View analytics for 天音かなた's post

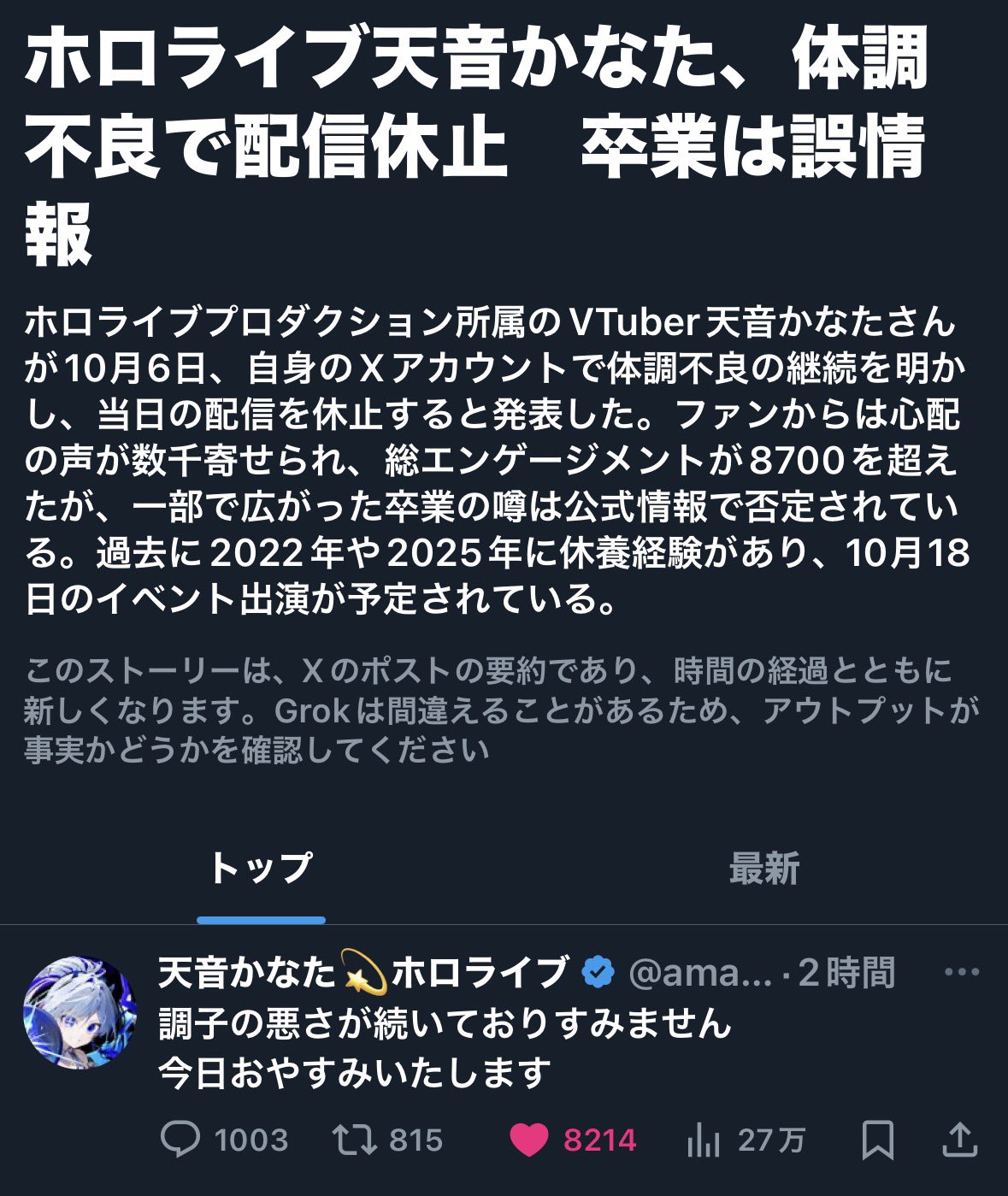pyautogui.click(x=704, y=1140)
